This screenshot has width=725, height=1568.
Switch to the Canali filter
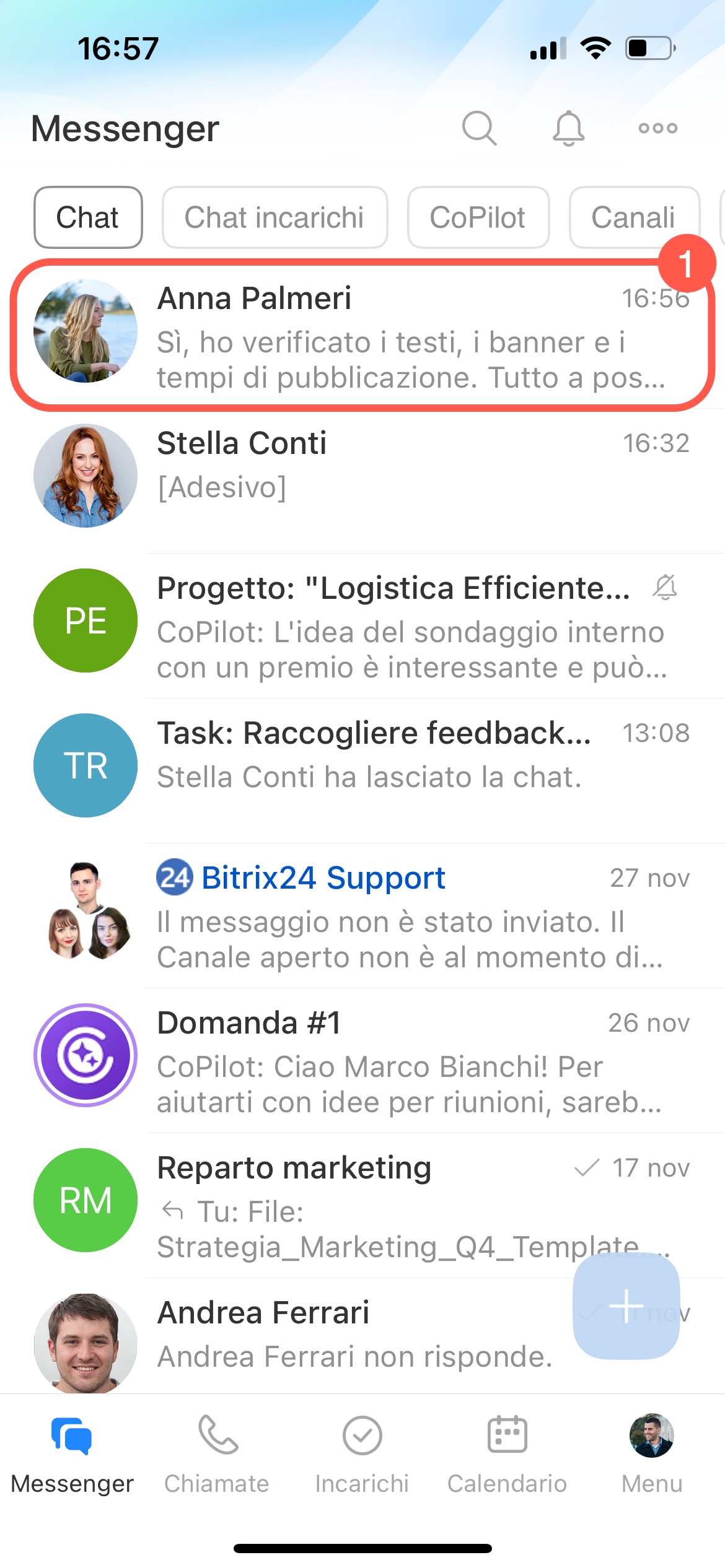point(633,217)
